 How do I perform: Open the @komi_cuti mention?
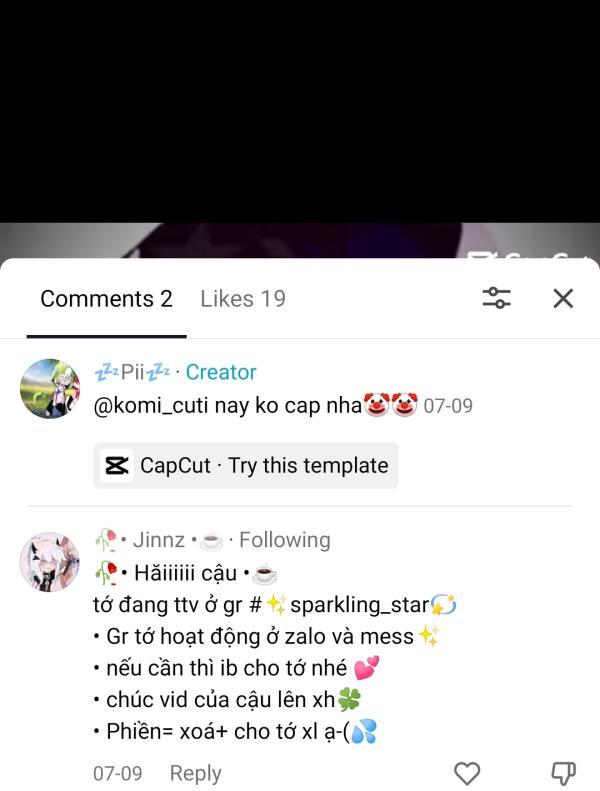click(150, 406)
